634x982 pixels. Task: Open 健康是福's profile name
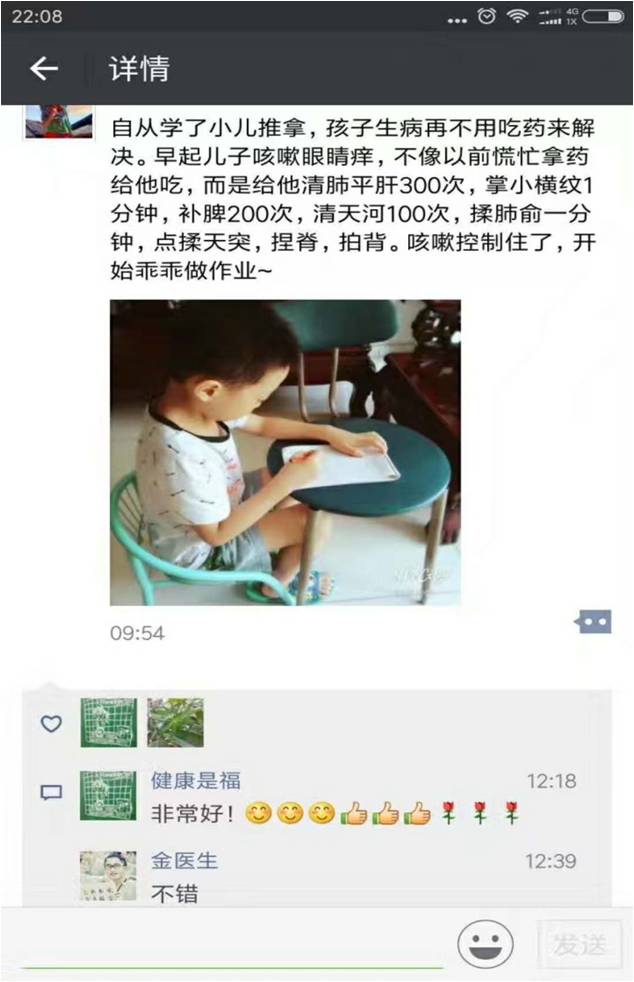click(196, 780)
